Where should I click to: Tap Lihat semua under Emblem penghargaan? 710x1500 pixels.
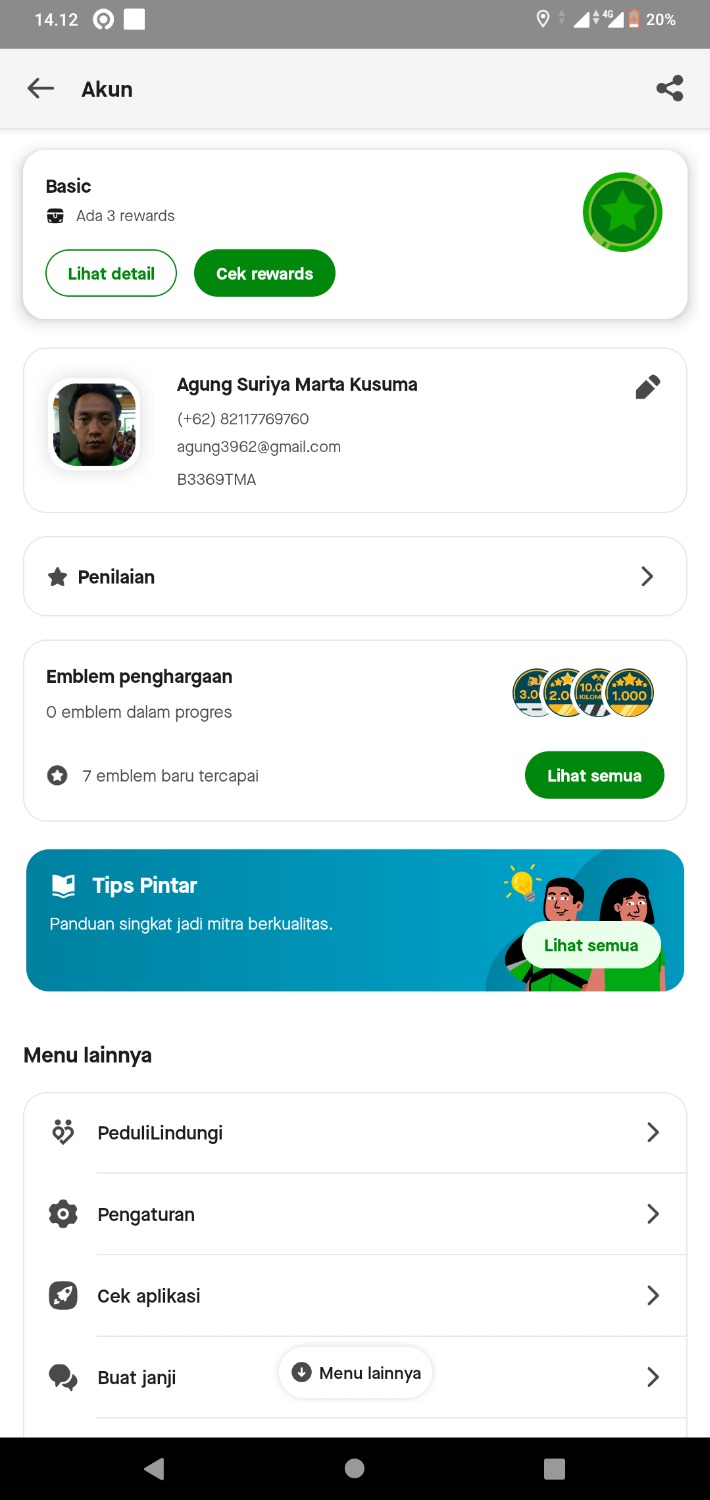click(x=594, y=775)
